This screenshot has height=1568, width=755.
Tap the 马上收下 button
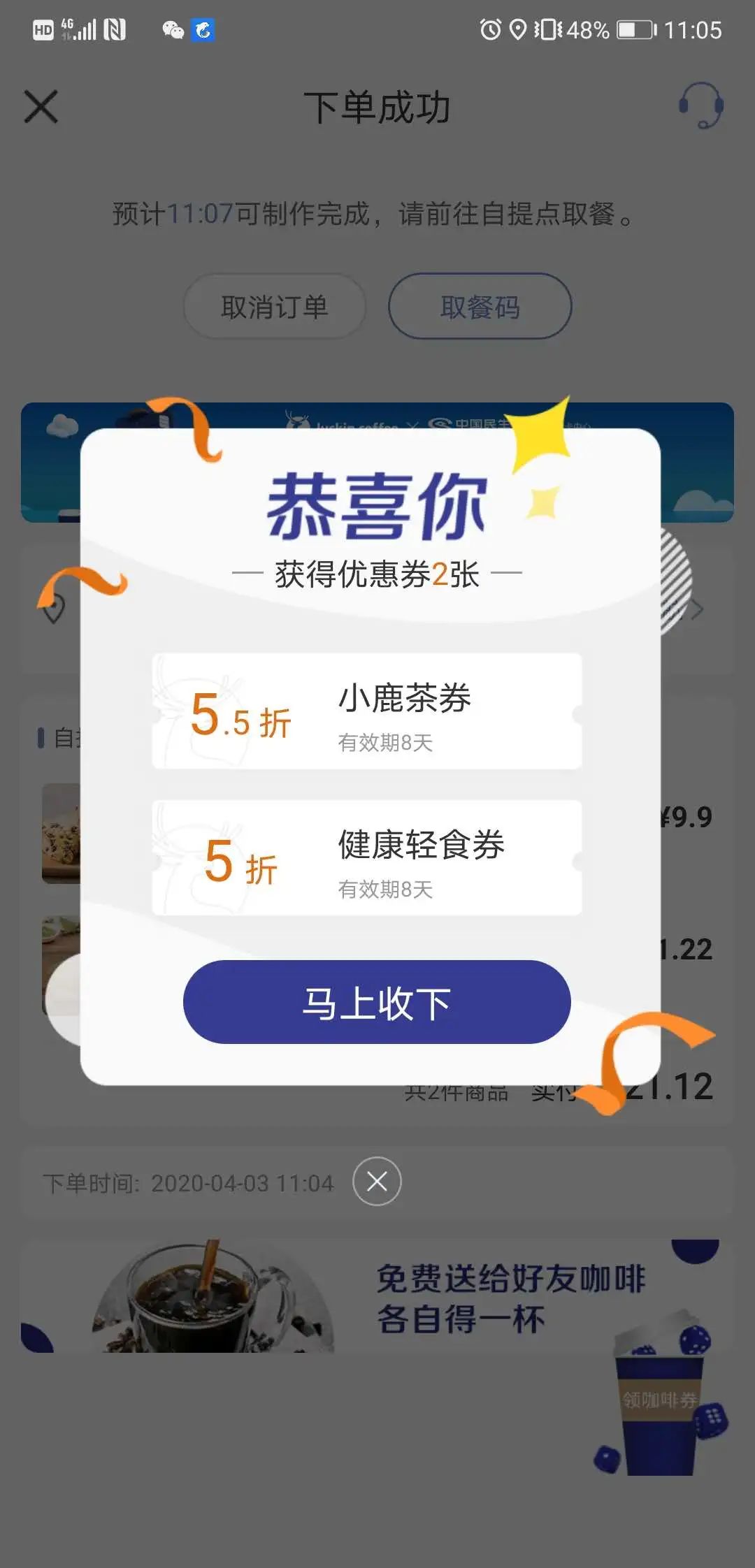pyautogui.click(x=377, y=1002)
